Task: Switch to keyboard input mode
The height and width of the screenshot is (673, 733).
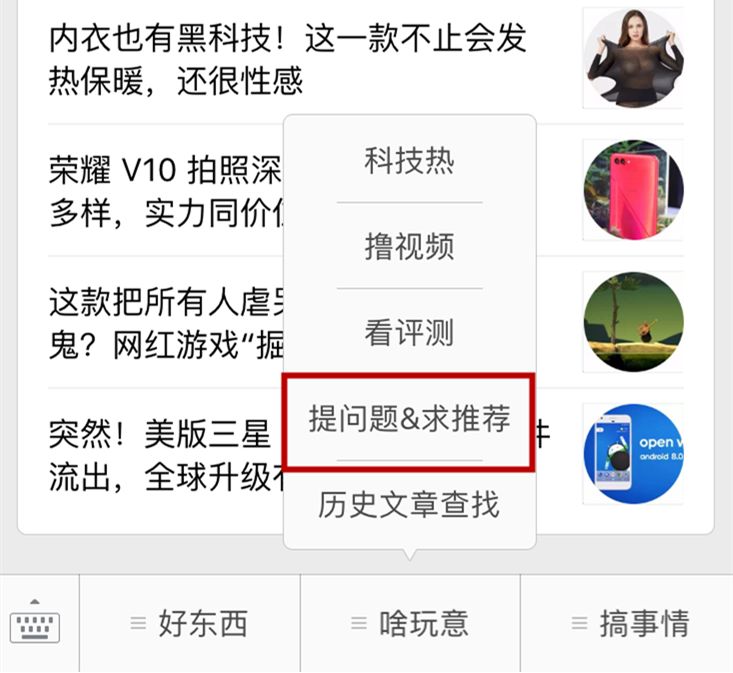Action: pyautogui.click(x=36, y=624)
